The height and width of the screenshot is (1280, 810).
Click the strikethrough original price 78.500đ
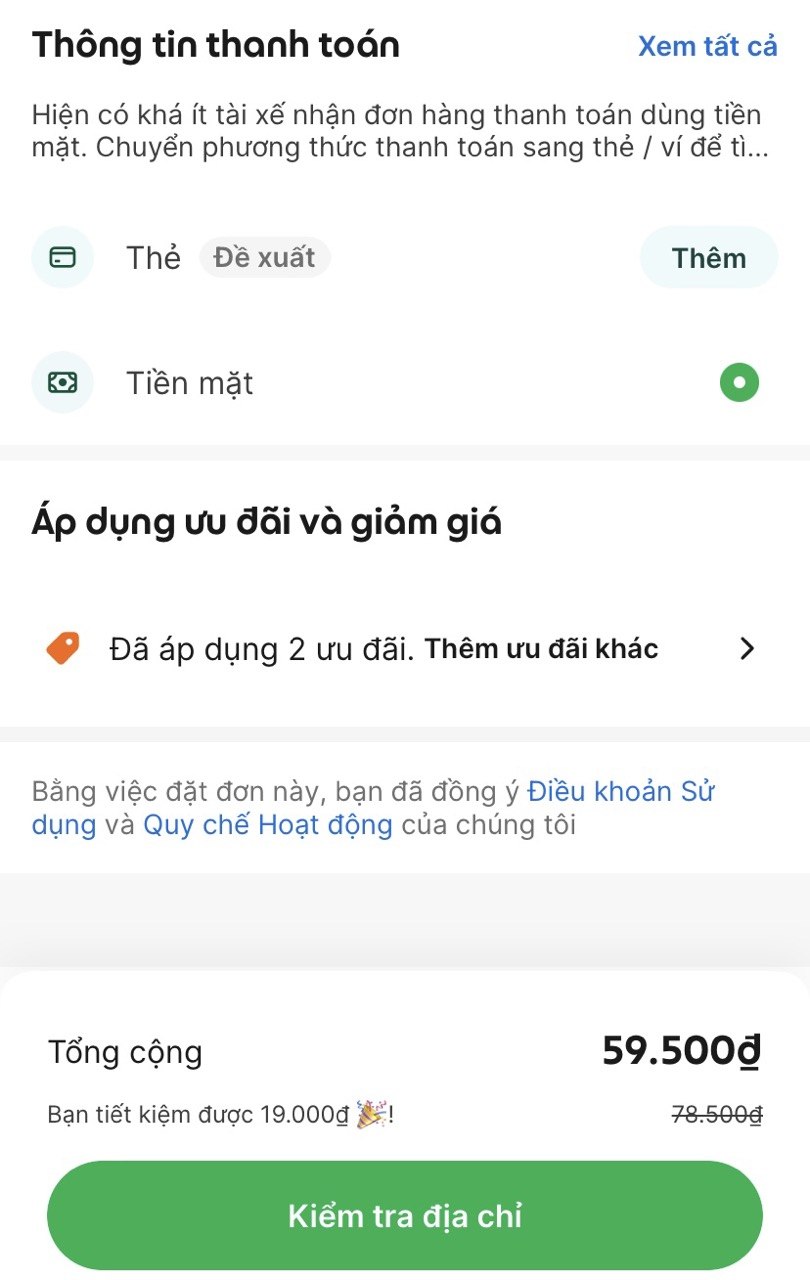(716, 1112)
